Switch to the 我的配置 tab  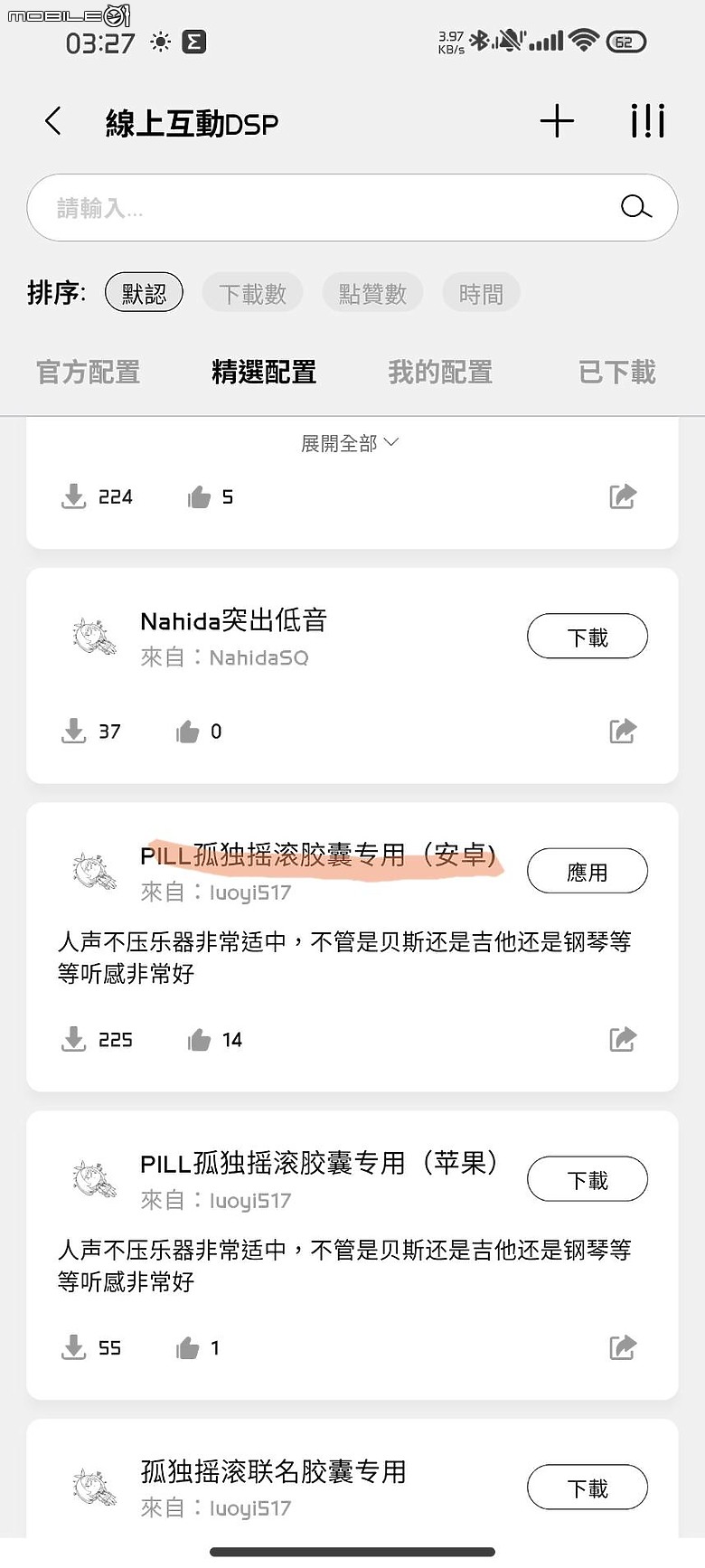pyautogui.click(x=440, y=372)
